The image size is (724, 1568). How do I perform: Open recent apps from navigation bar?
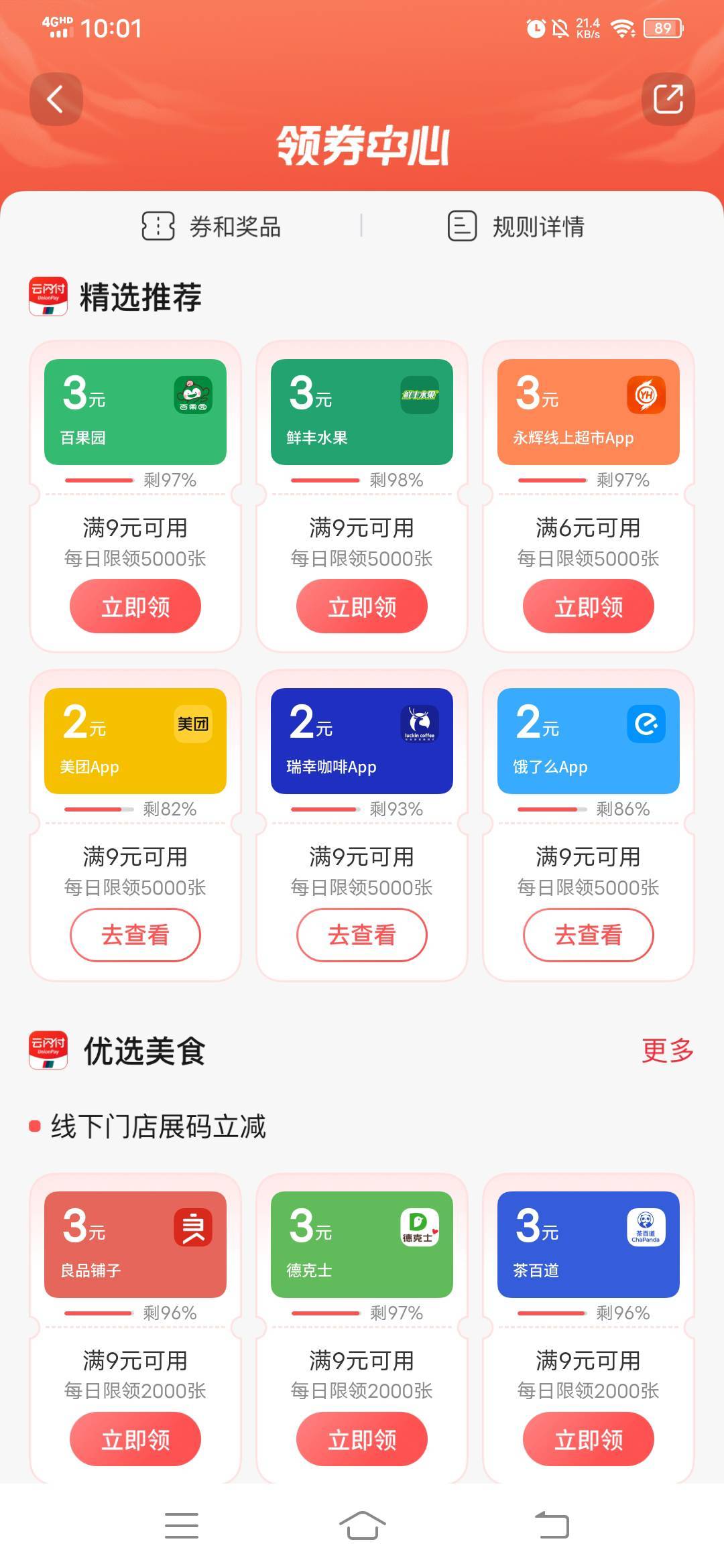tap(182, 1526)
